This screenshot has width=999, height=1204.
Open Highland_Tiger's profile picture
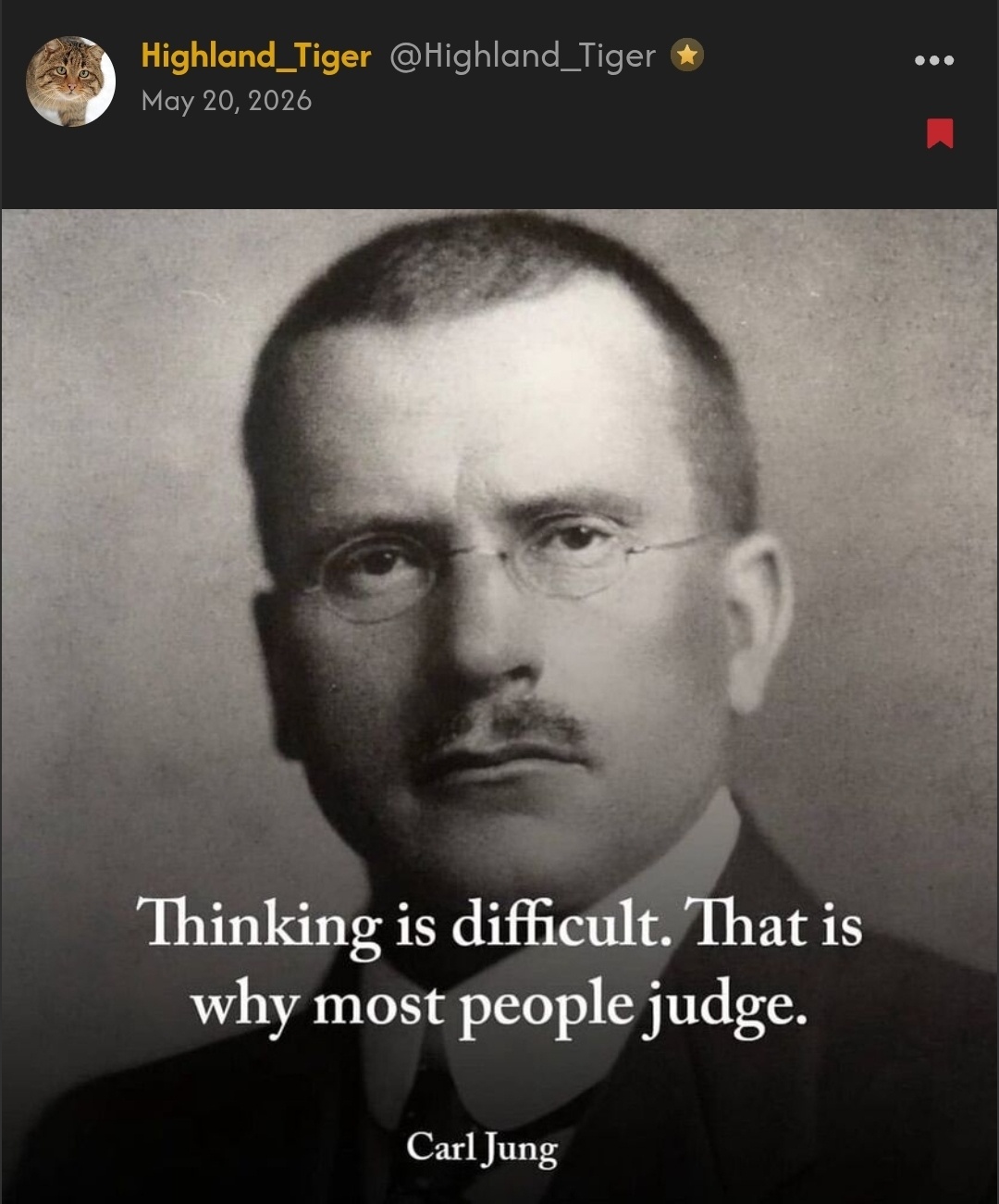click(x=70, y=81)
